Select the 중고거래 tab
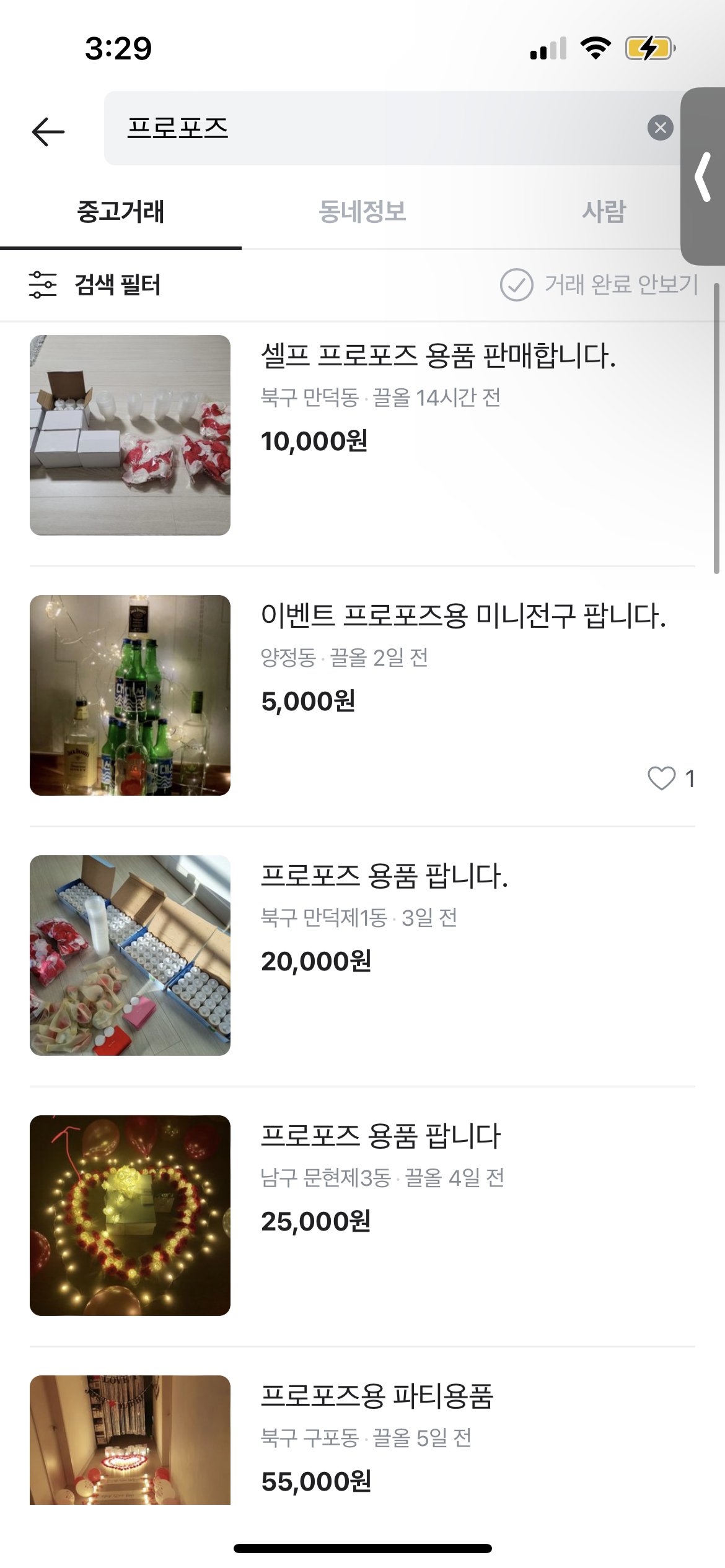725x1568 pixels. 121,212
